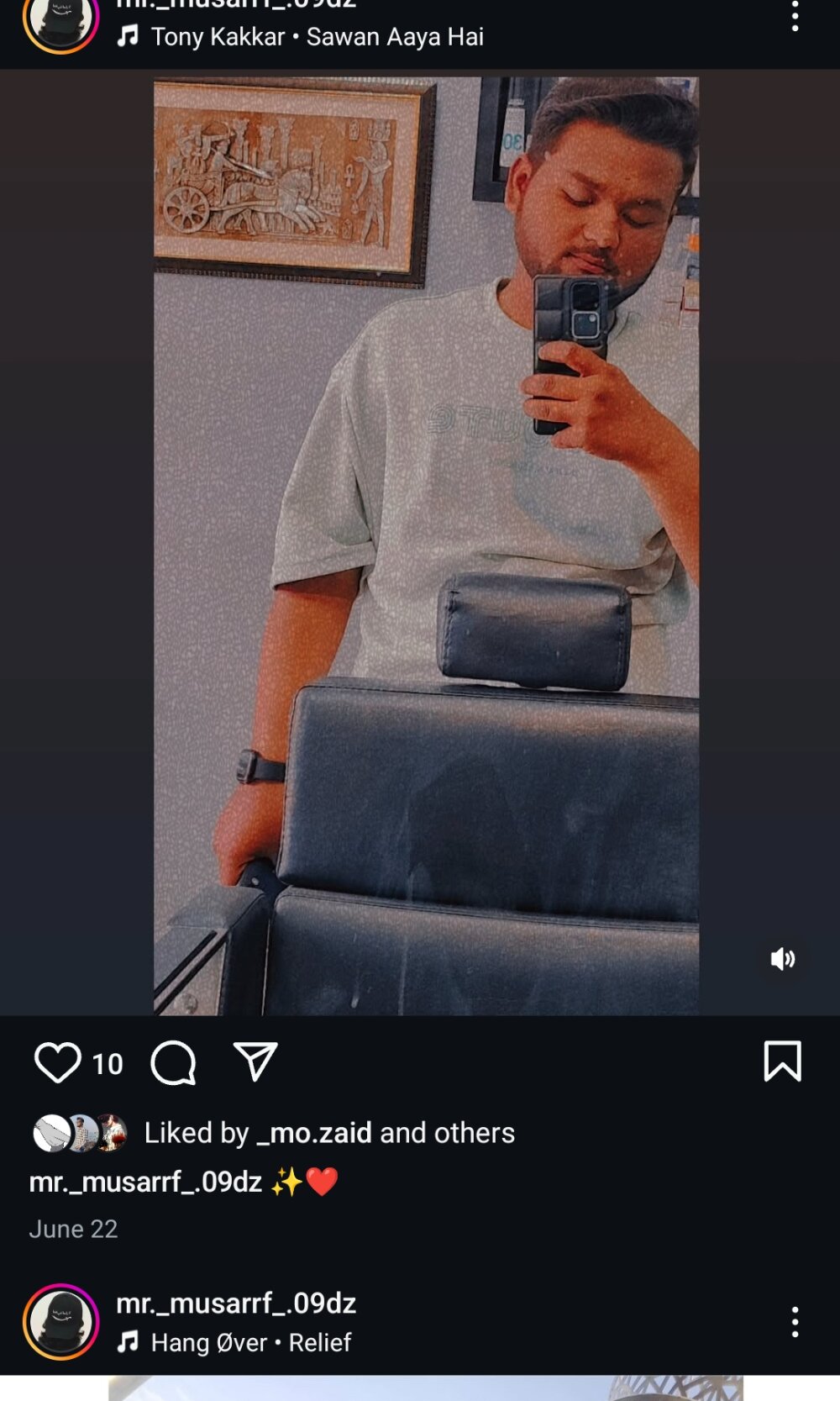View the like count of 10

(108, 1064)
